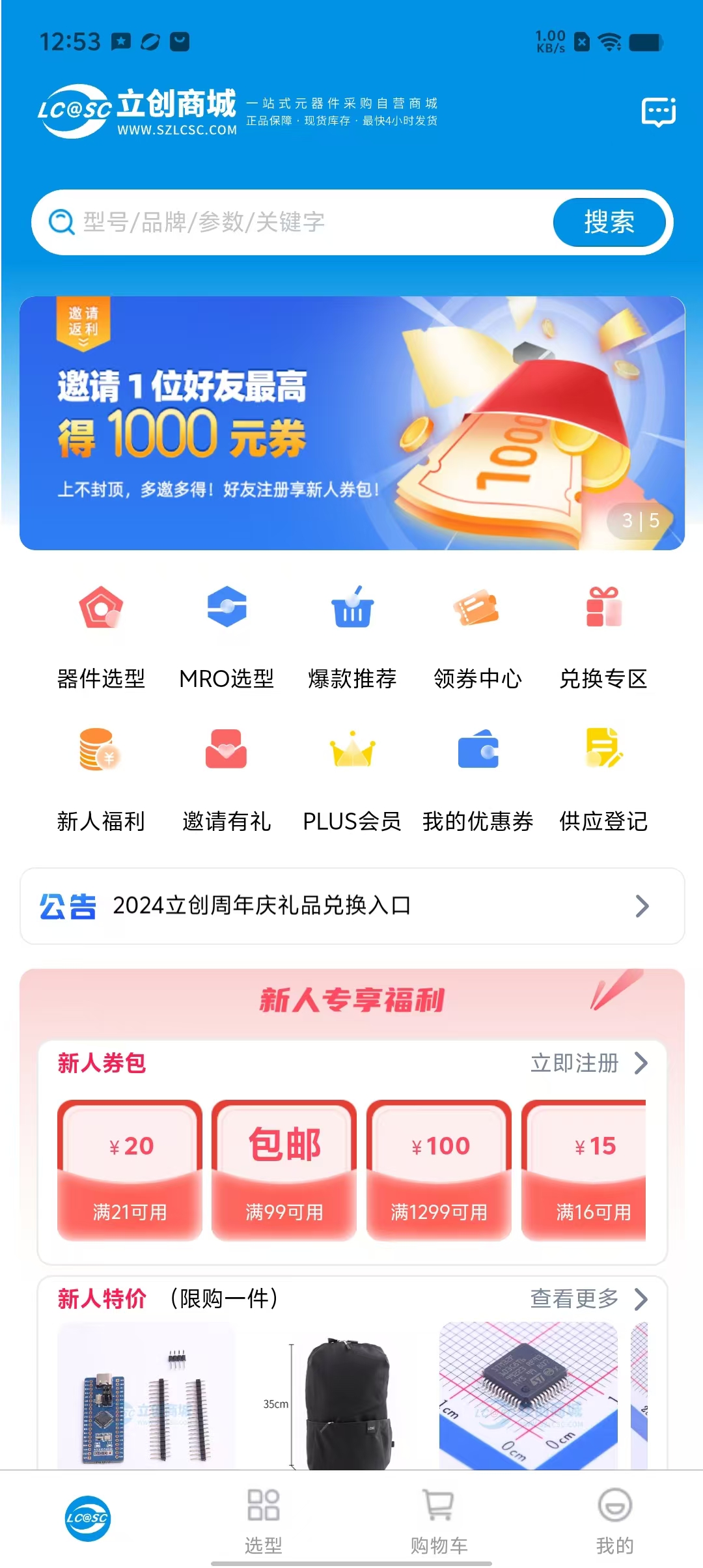The height and width of the screenshot is (1568, 703).
Task: Open the messages icon in header
Action: [x=658, y=112]
